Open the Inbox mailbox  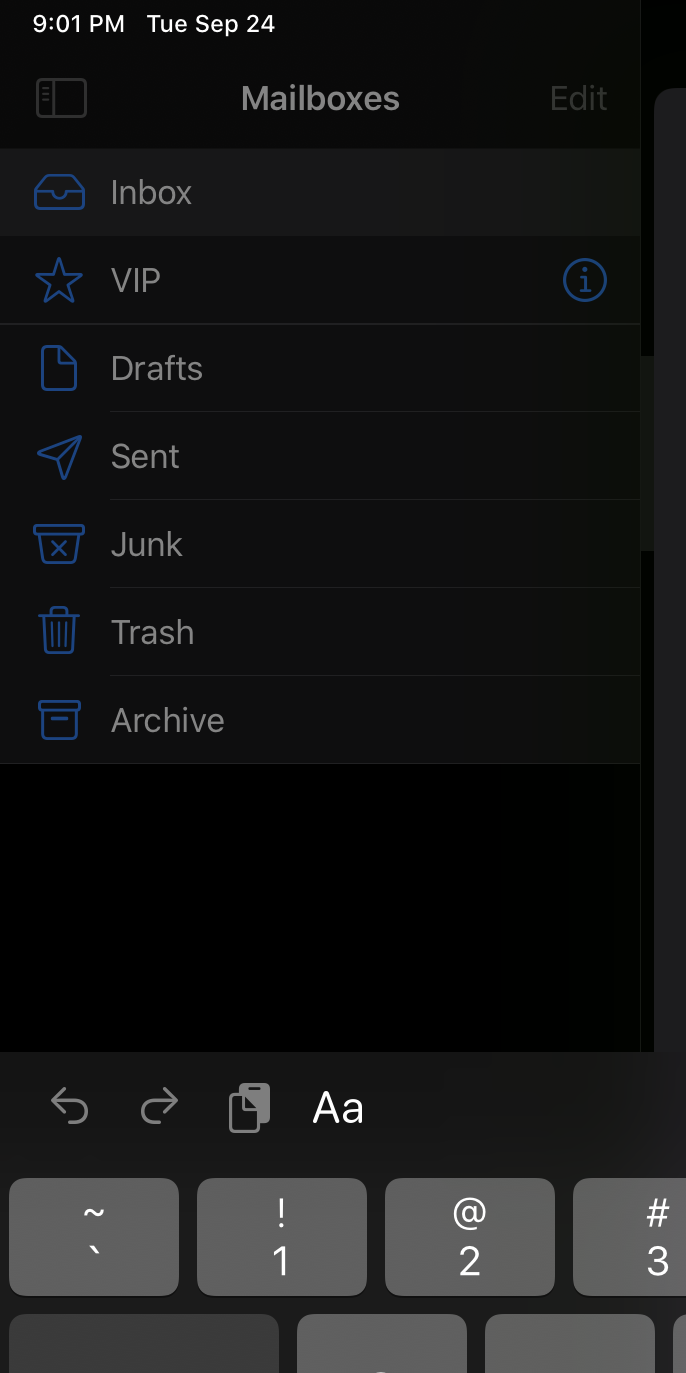[x=150, y=192]
